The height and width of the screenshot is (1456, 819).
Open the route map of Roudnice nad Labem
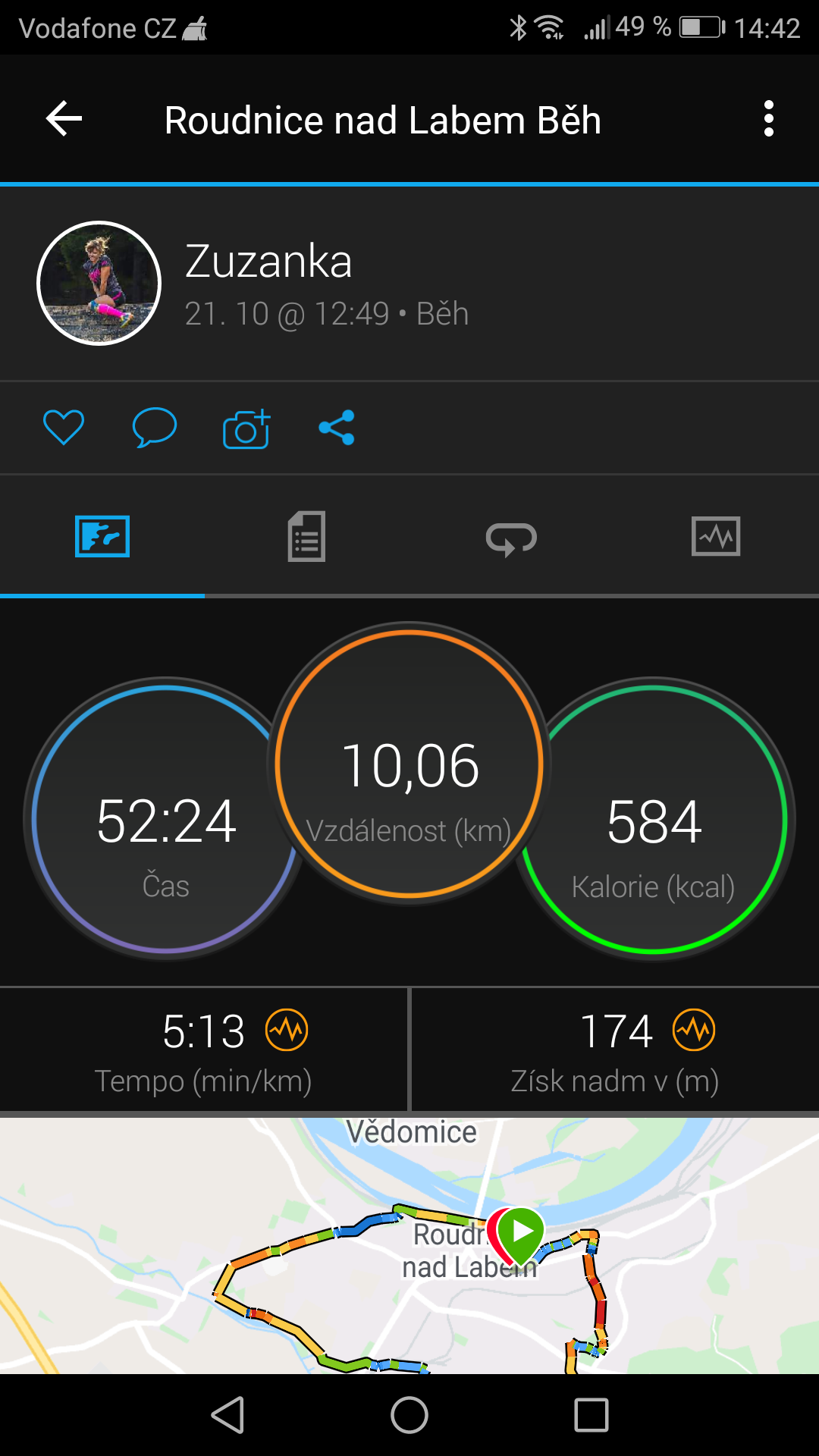[409, 1245]
